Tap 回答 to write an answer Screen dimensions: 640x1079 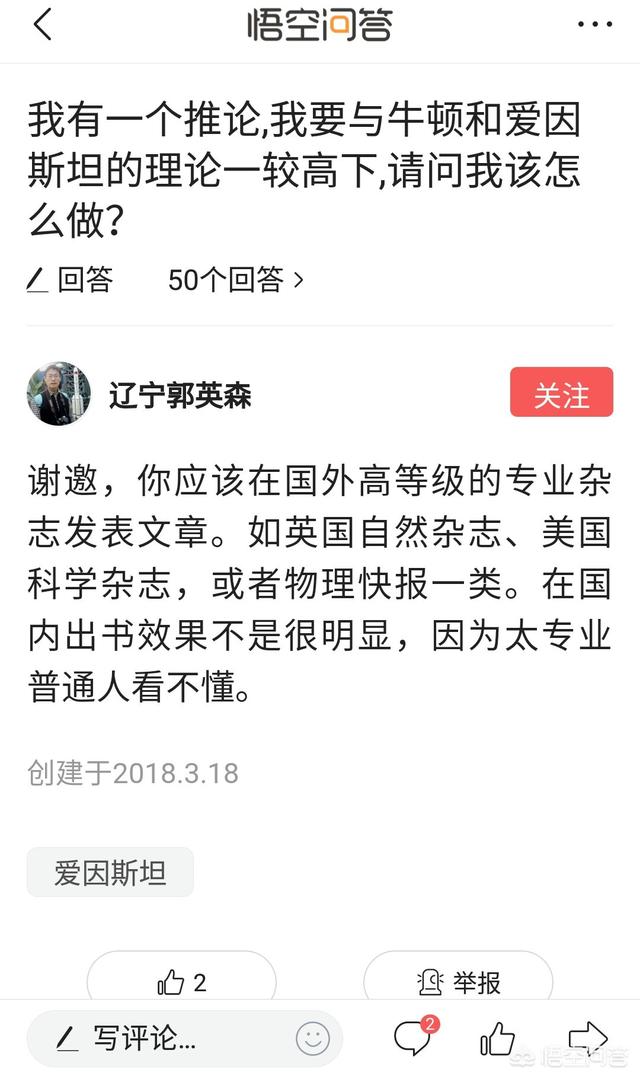click(x=70, y=281)
